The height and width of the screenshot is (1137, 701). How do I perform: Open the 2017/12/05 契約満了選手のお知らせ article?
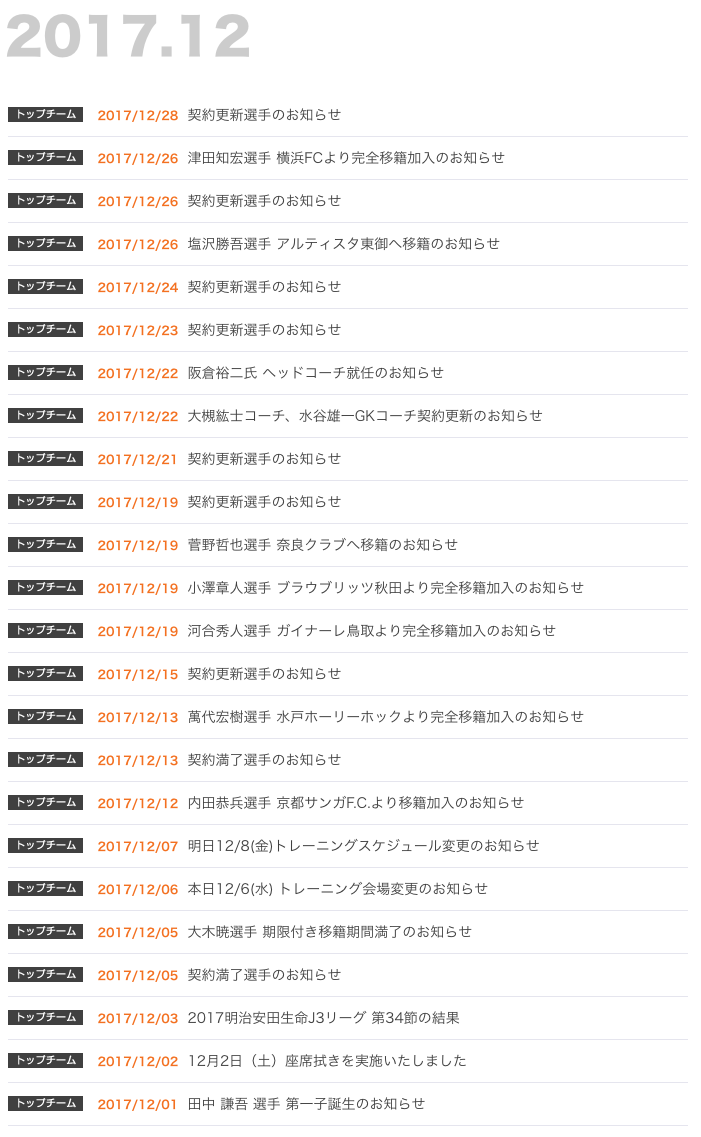264,975
